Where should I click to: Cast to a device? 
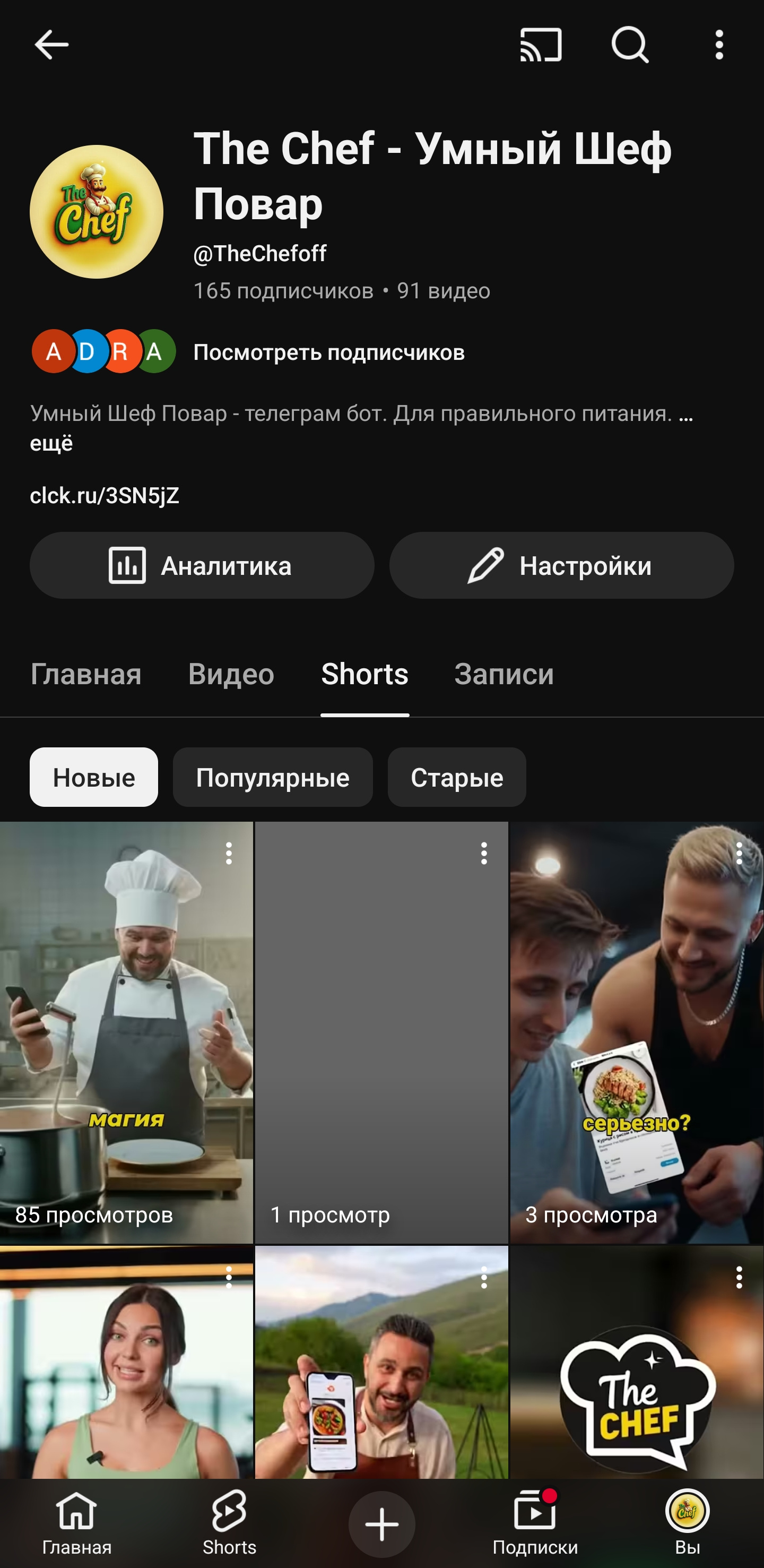pos(540,45)
